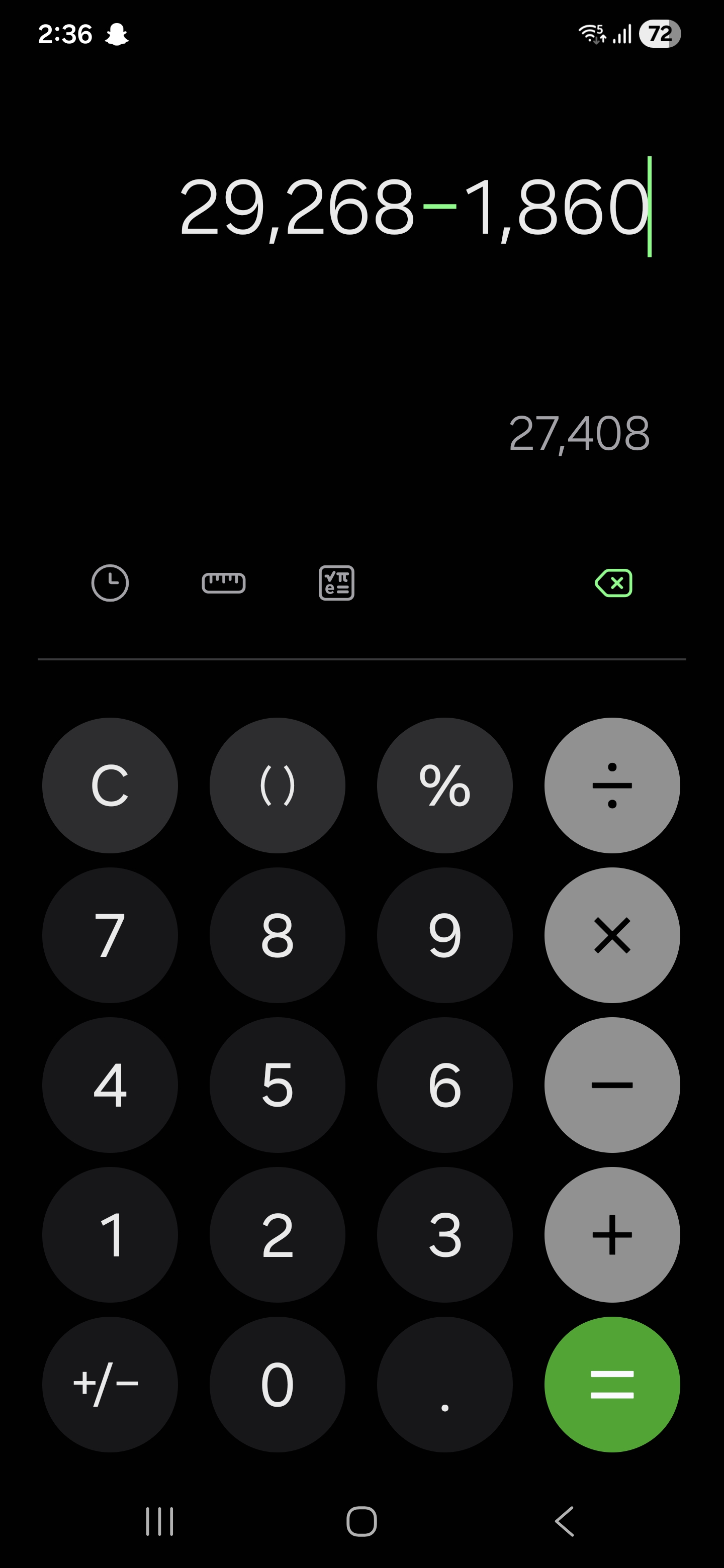Insert parentheses into the expression

(x=277, y=785)
